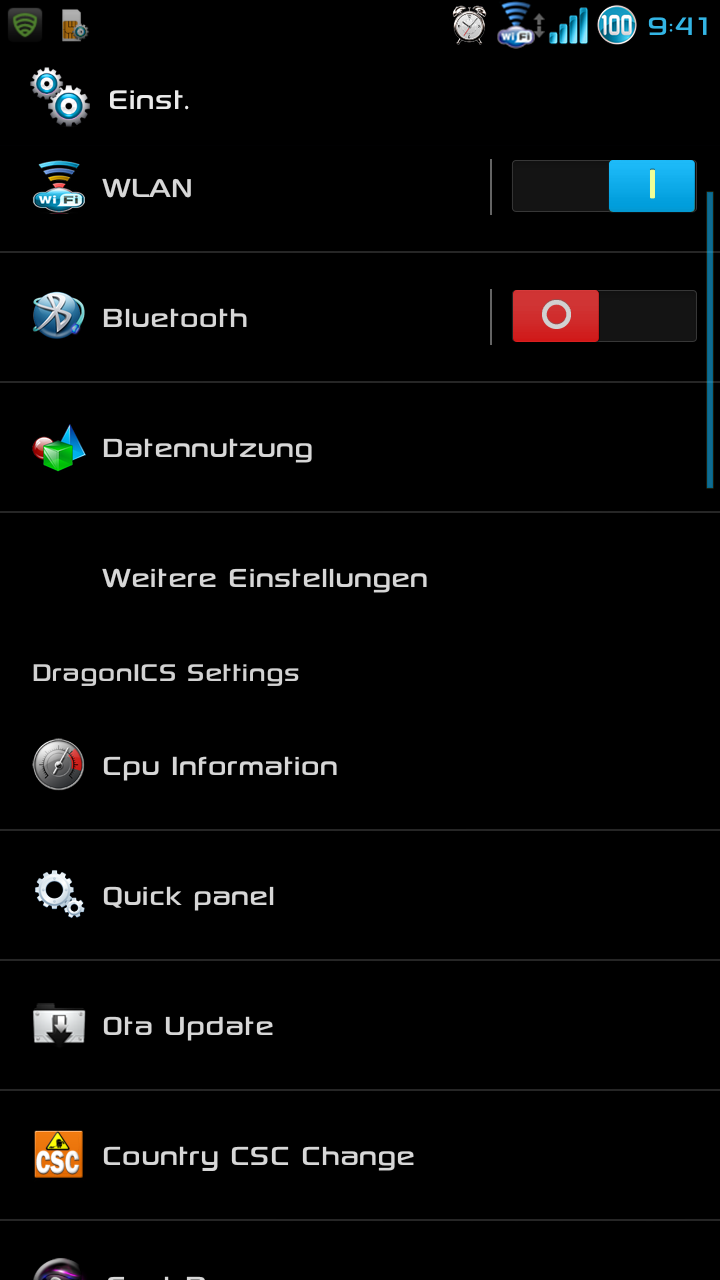Enable the Bluetooth switch
The height and width of the screenshot is (1280, 720).
coord(604,316)
